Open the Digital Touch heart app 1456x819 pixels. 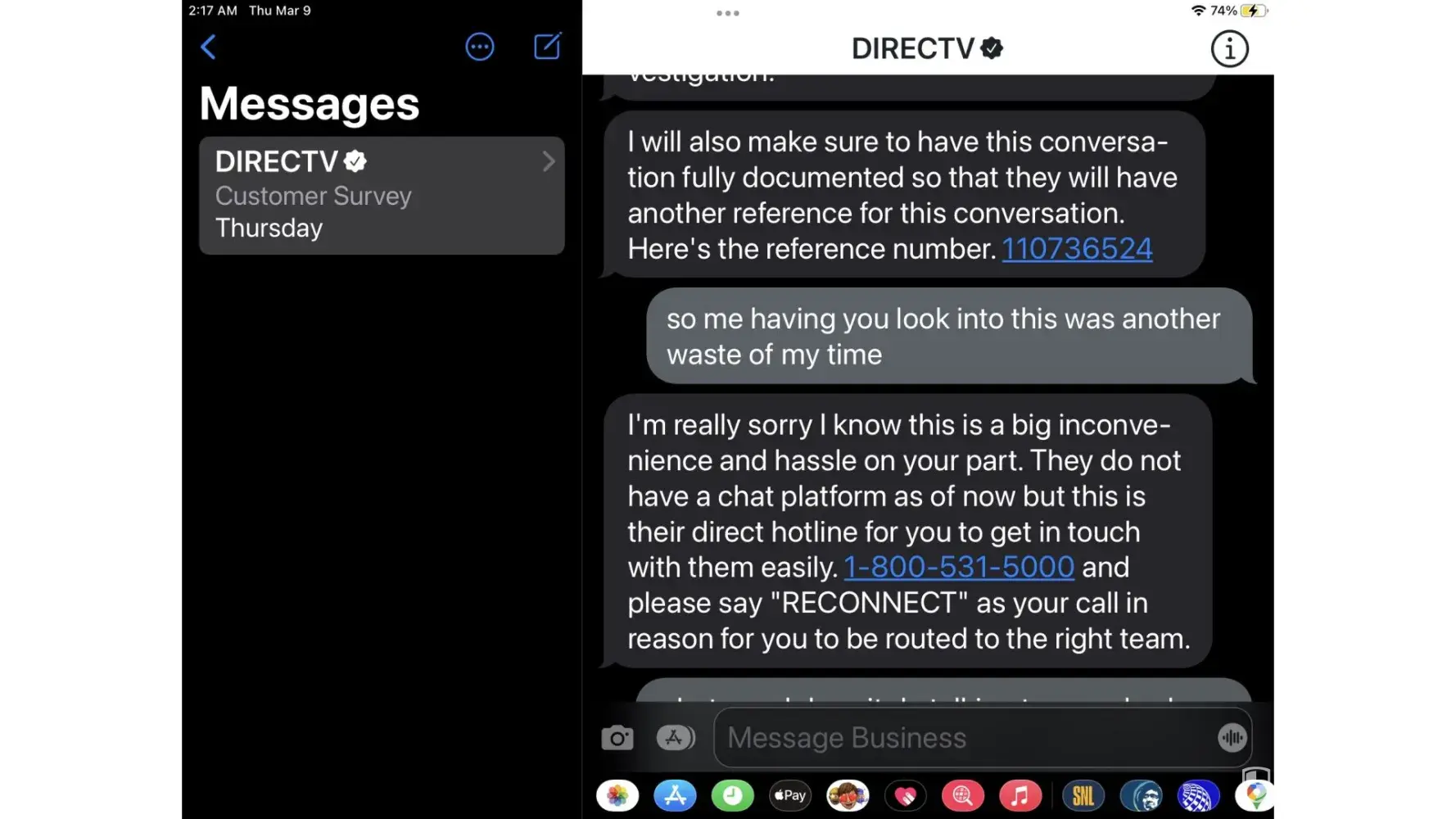[905, 795]
